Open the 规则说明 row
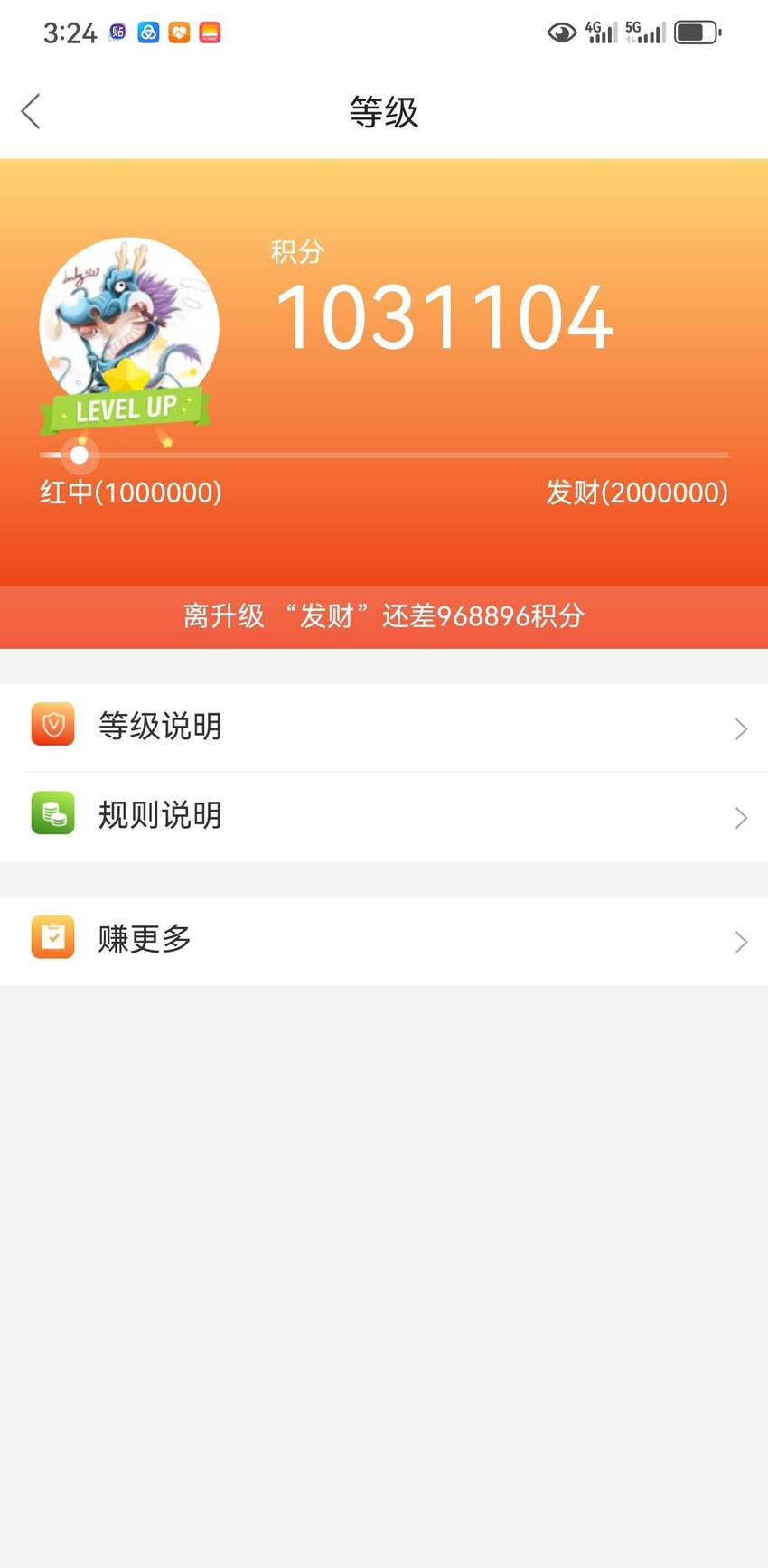Image resolution: width=768 pixels, height=1568 pixels. (x=384, y=817)
